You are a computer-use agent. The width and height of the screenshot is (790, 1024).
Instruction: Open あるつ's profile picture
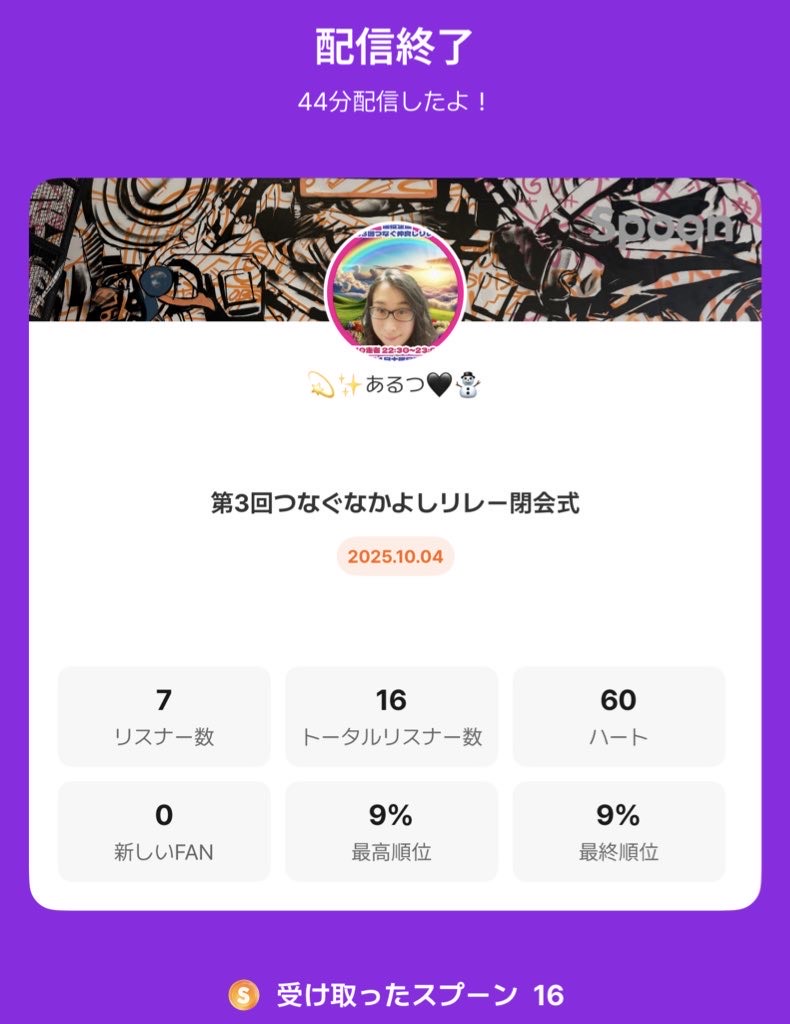(x=395, y=288)
